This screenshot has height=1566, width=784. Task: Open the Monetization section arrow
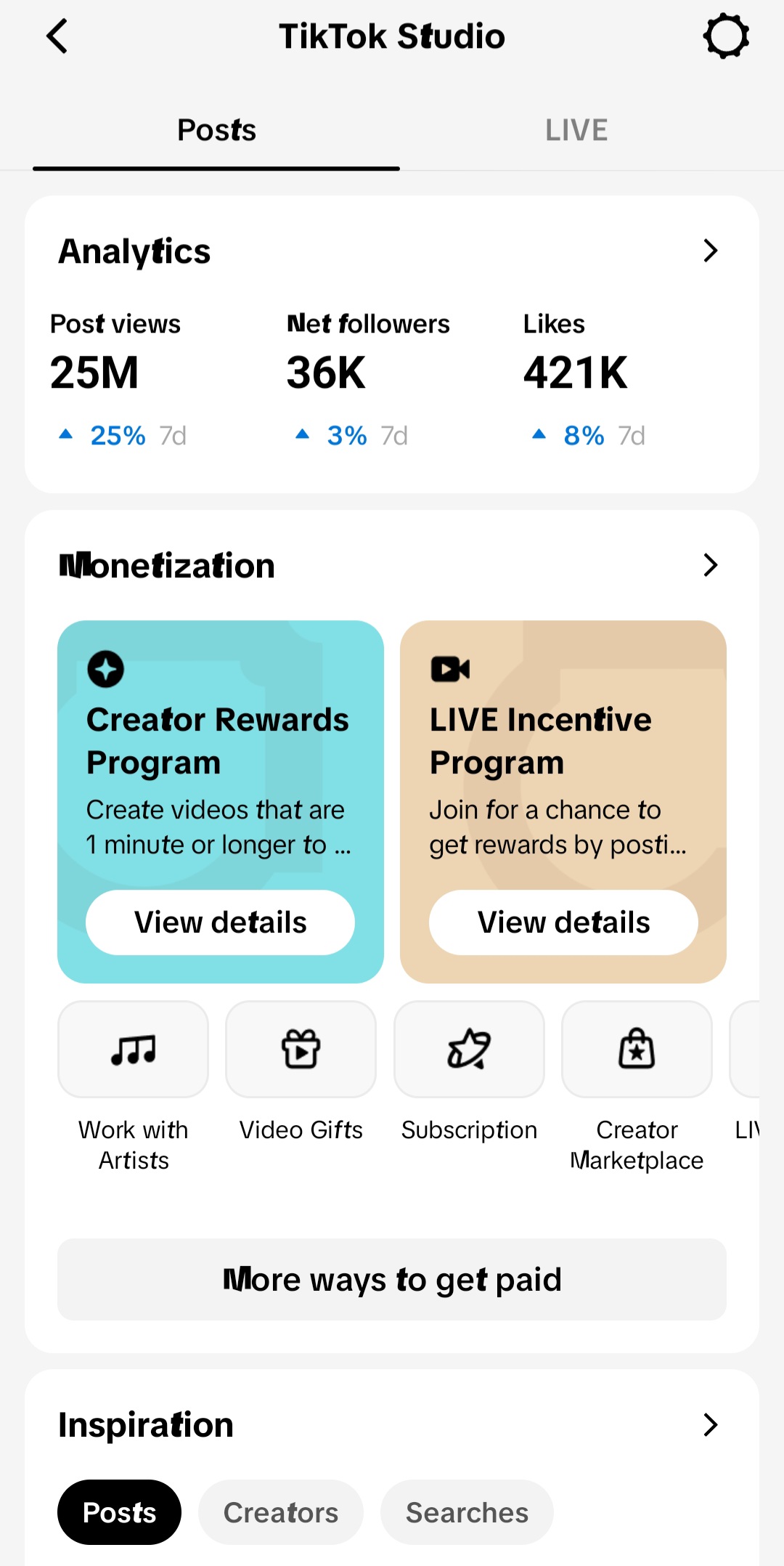click(x=711, y=565)
